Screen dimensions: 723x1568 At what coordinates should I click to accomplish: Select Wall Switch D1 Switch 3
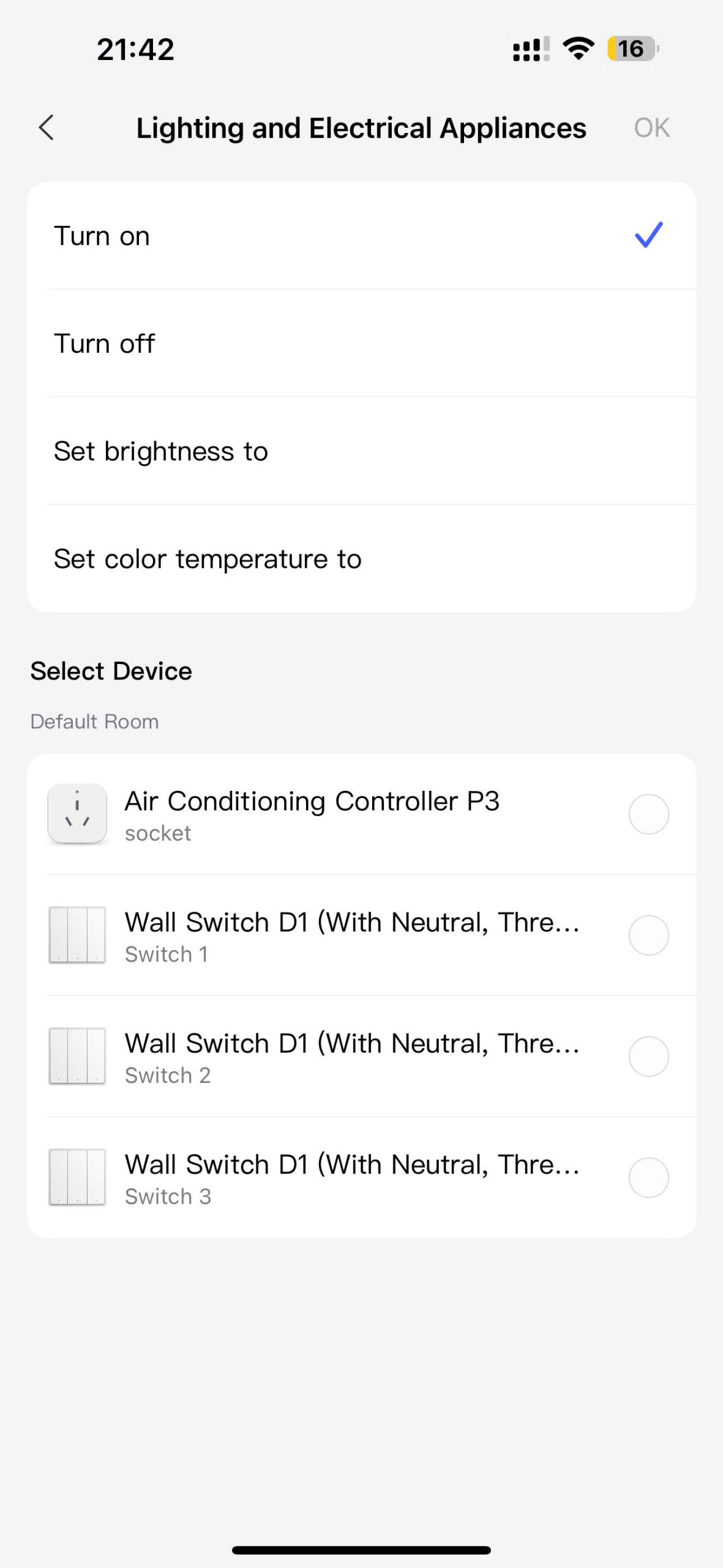click(361, 1177)
